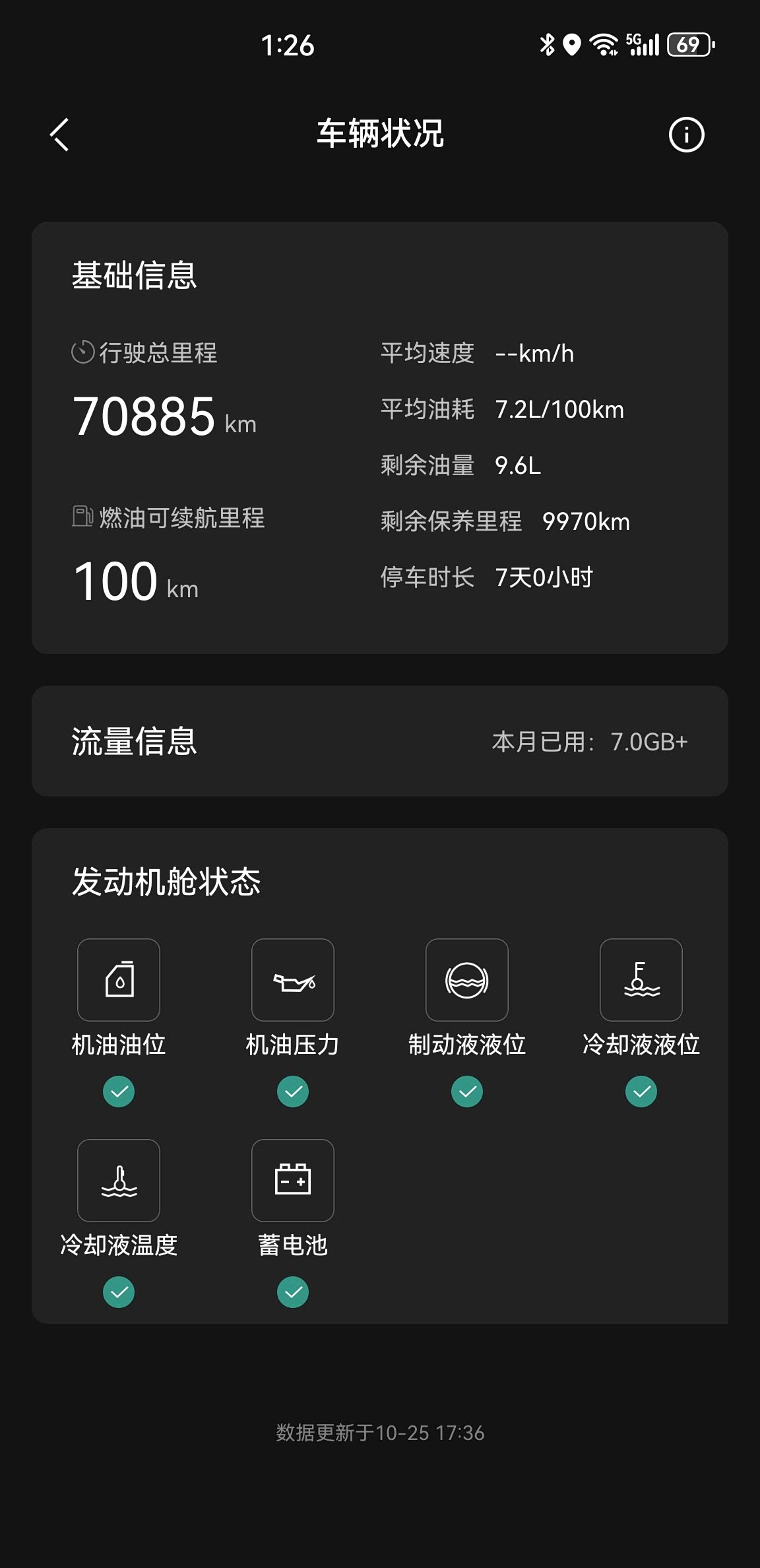The width and height of the screenshot is (760, 1568).
Task: Go back from the 车辆状况 page
Action: (59, 135)
